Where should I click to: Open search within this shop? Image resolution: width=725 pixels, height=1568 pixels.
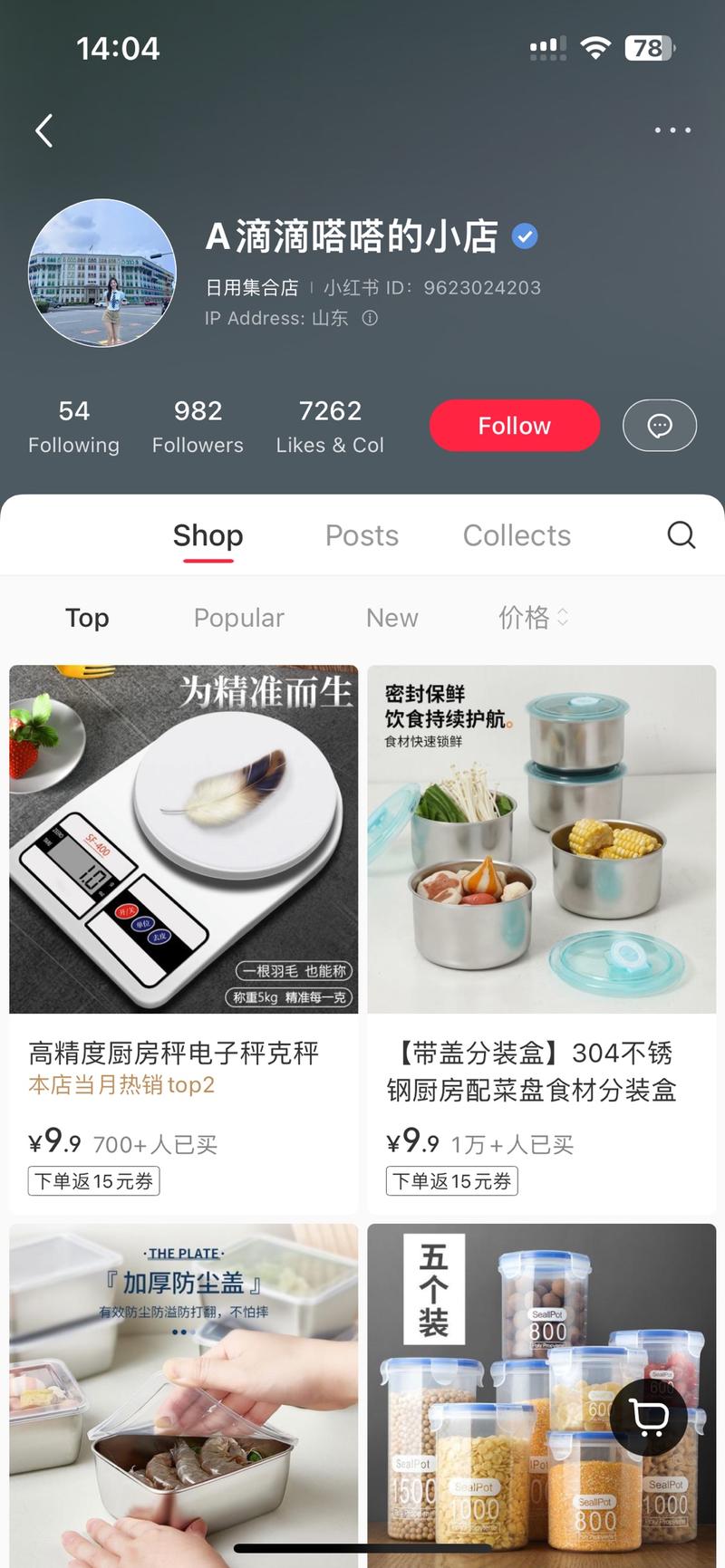681,535
